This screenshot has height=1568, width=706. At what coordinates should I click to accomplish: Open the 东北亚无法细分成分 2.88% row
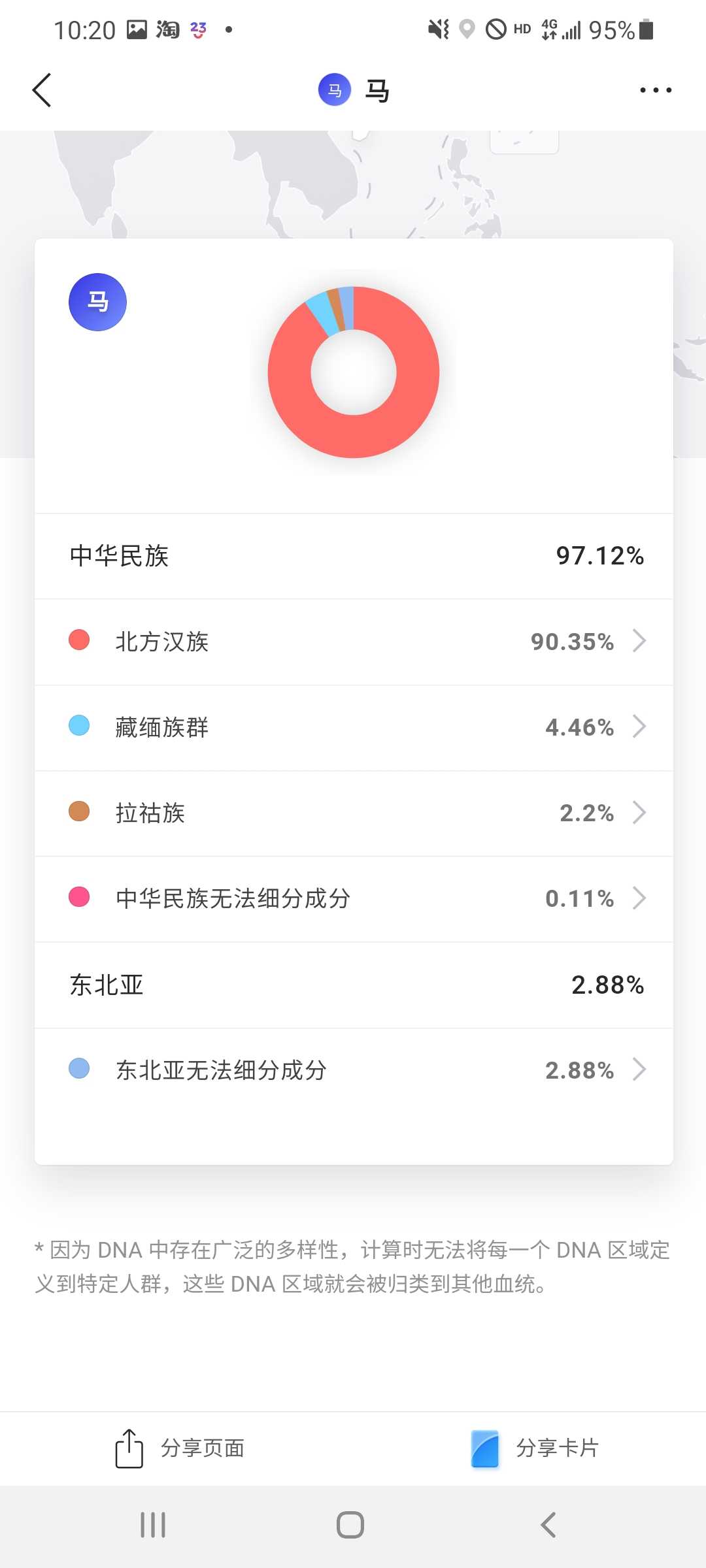click(x=354, y=1070)
